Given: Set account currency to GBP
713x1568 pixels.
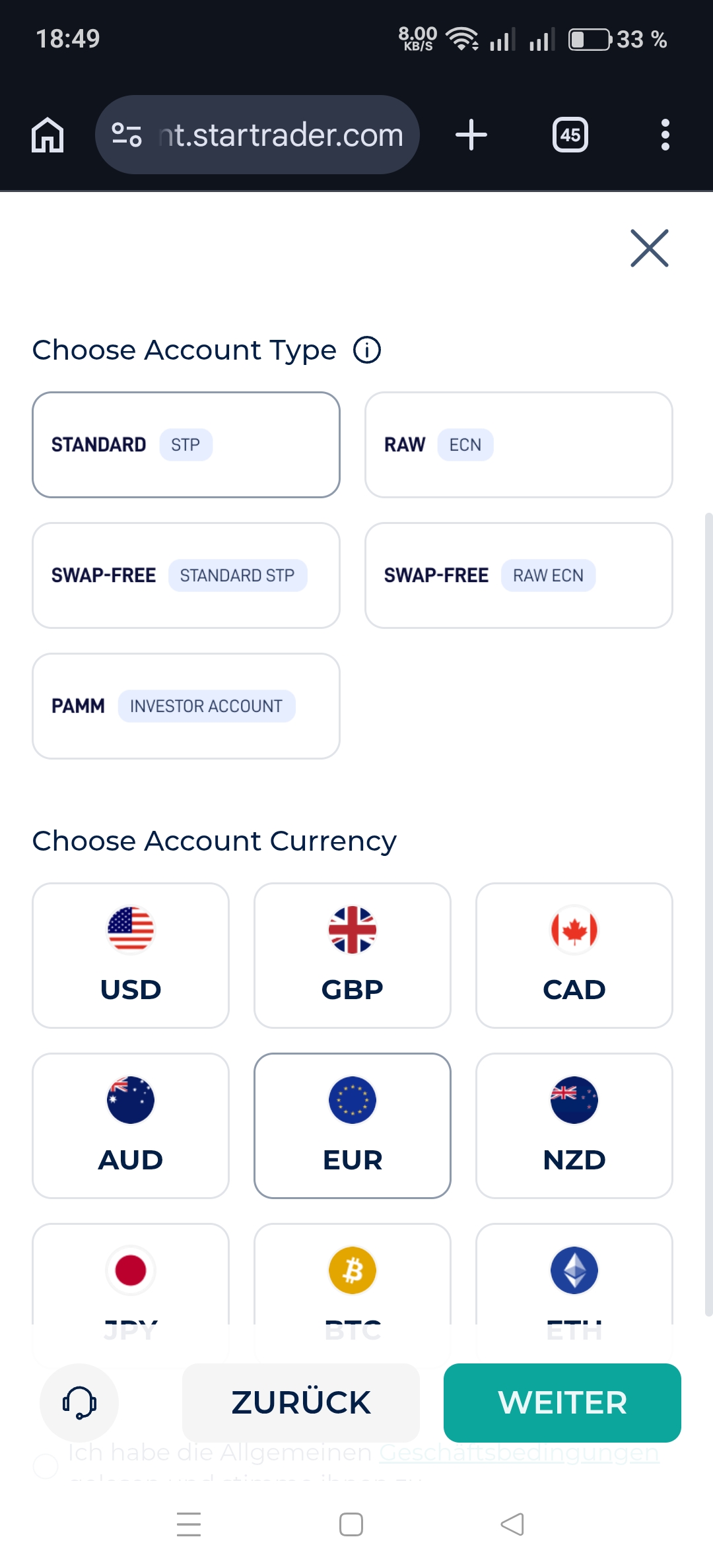Looking at the screenshot, I should 353,955.
